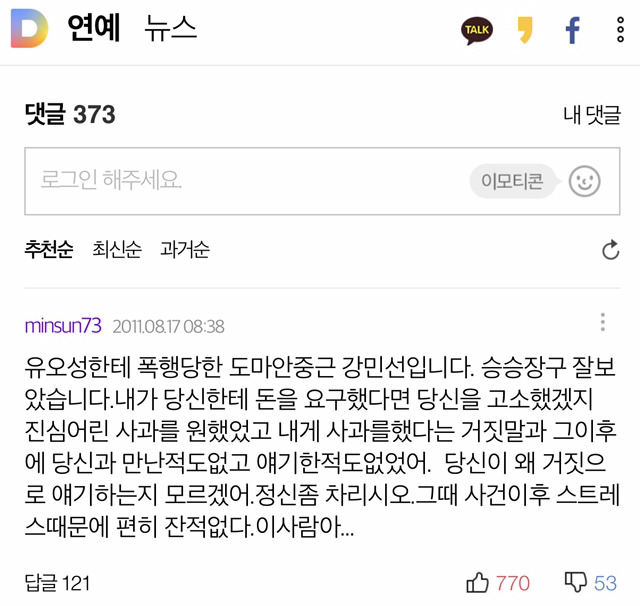Tap the smiley face emoji icon
The height and width of the screenshot is (606, 640).
(x=585, y=181)
